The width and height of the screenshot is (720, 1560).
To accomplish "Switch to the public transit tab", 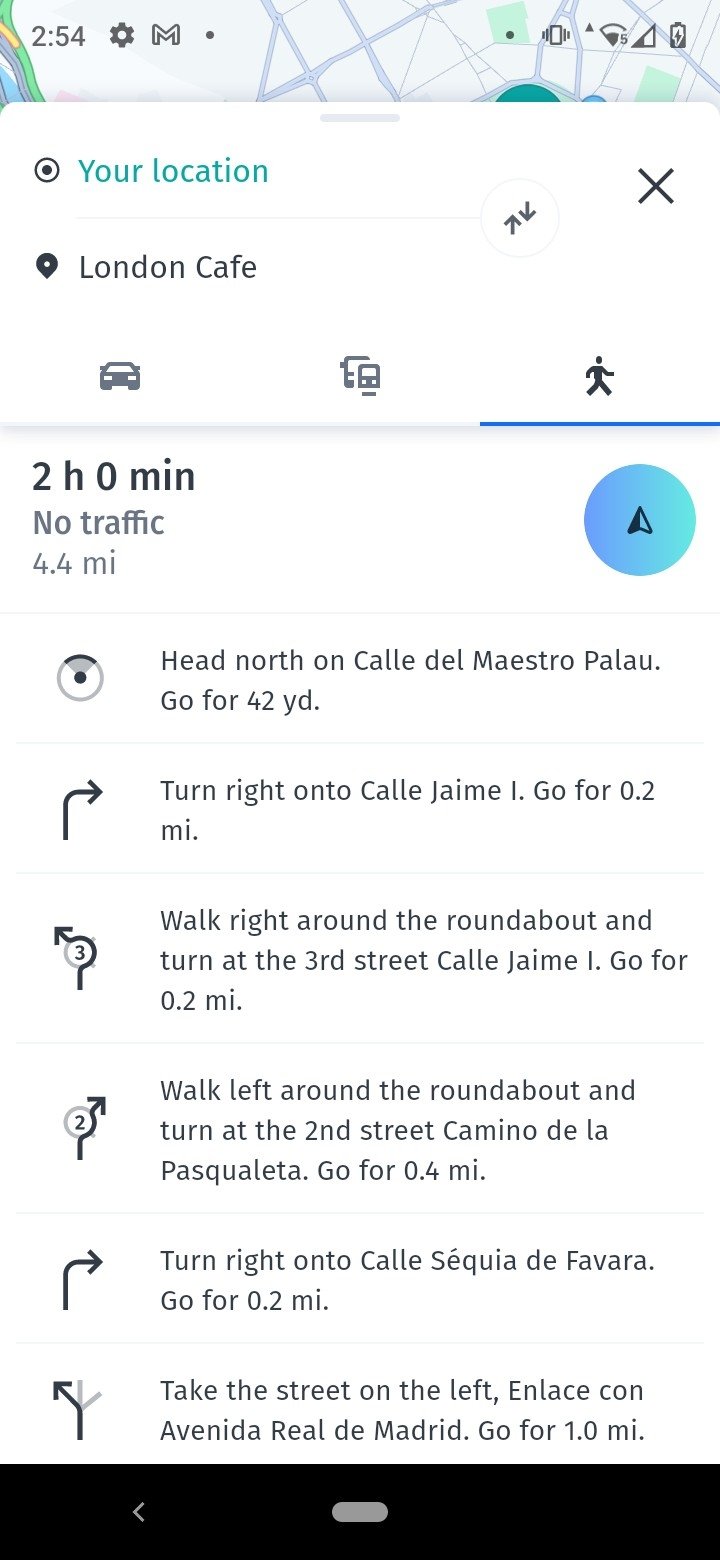I will click(360, 377).
